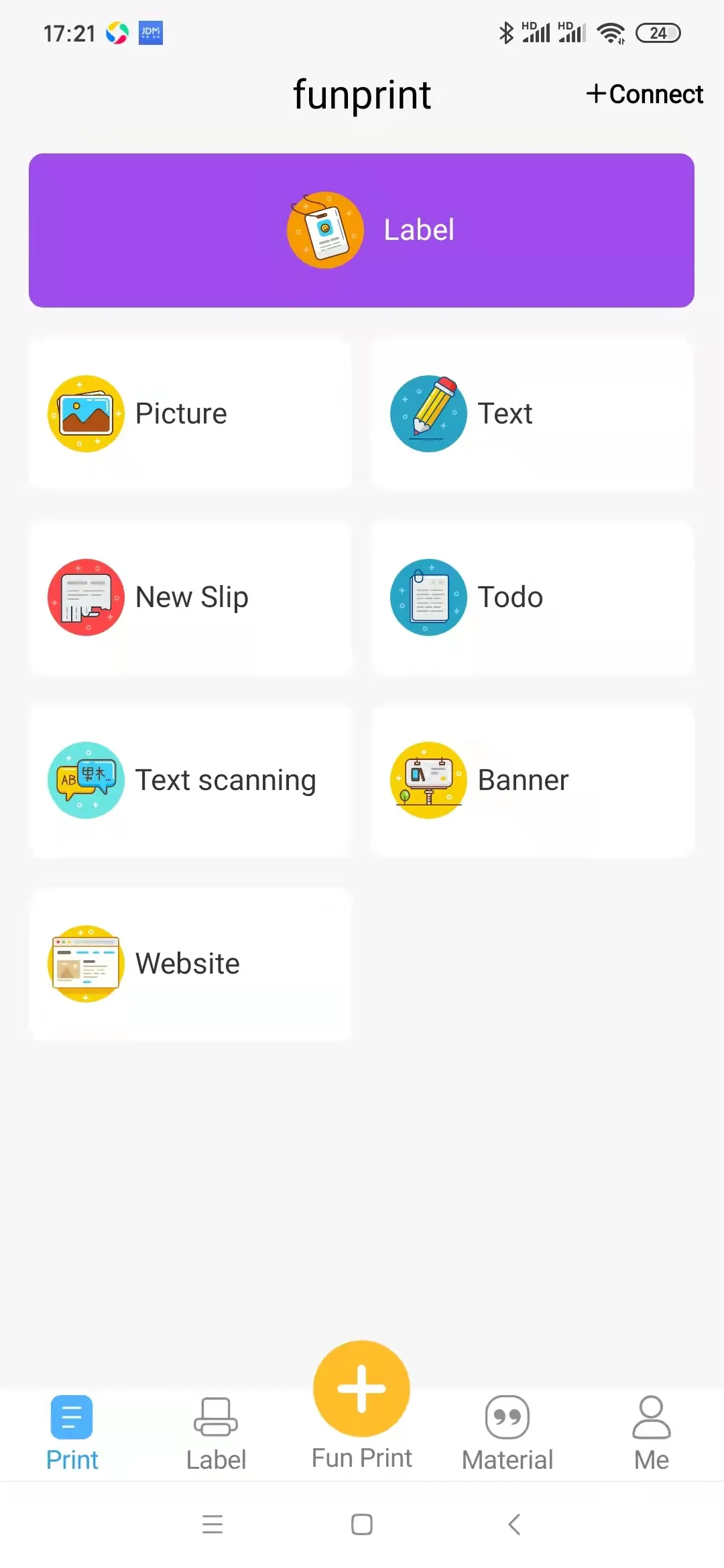Go back using the system back arrow
This screenshot has width=724, height=1568.
pyautogui.click(x=514, y=1524)
